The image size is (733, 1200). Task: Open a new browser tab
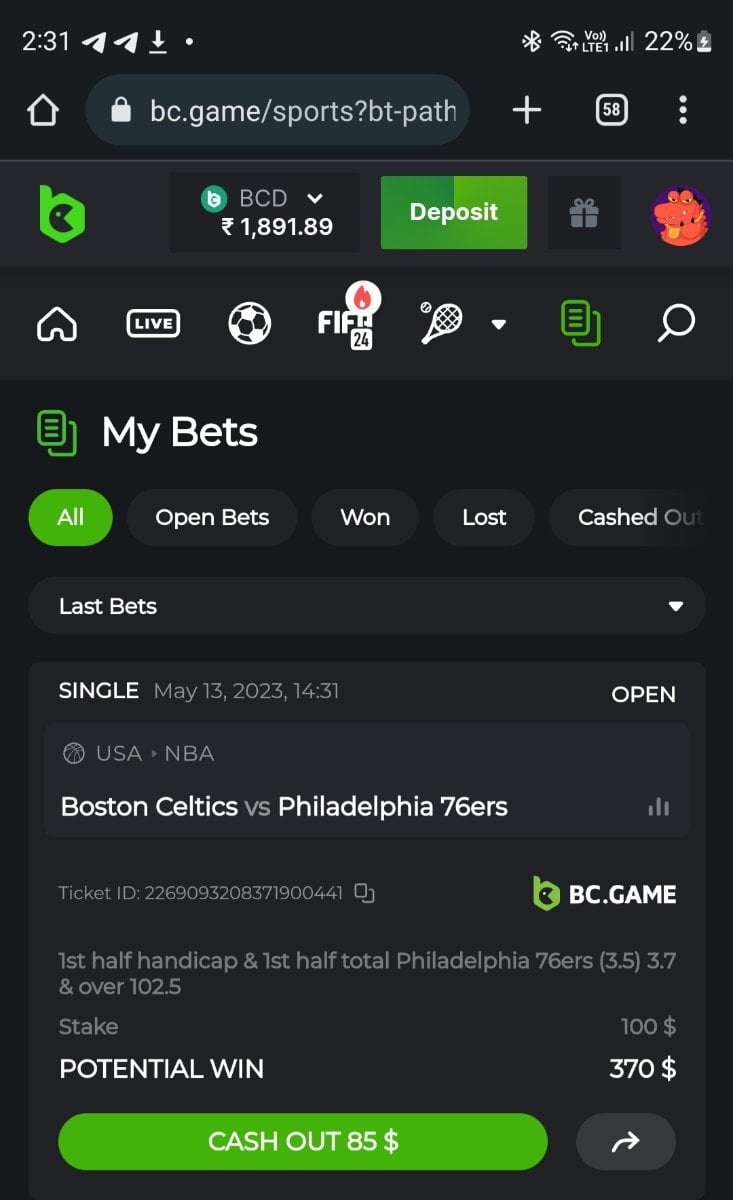pyautogui.click(x=526, y=110)
